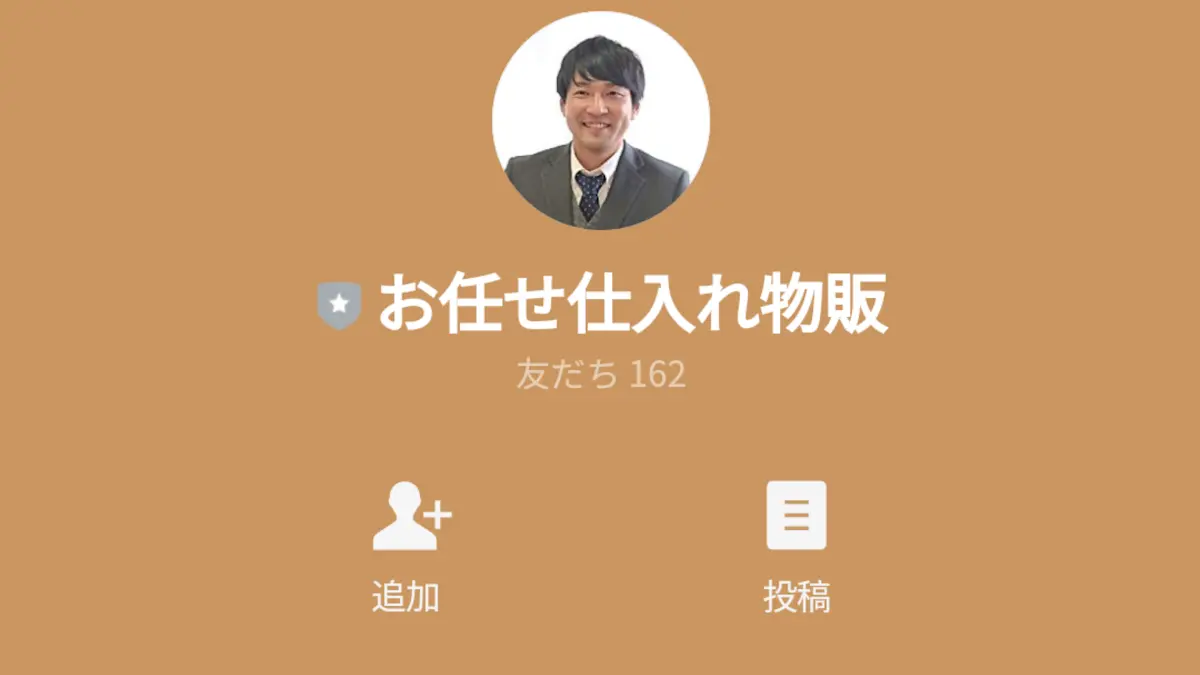View the account's profile picture

point(601,121)
